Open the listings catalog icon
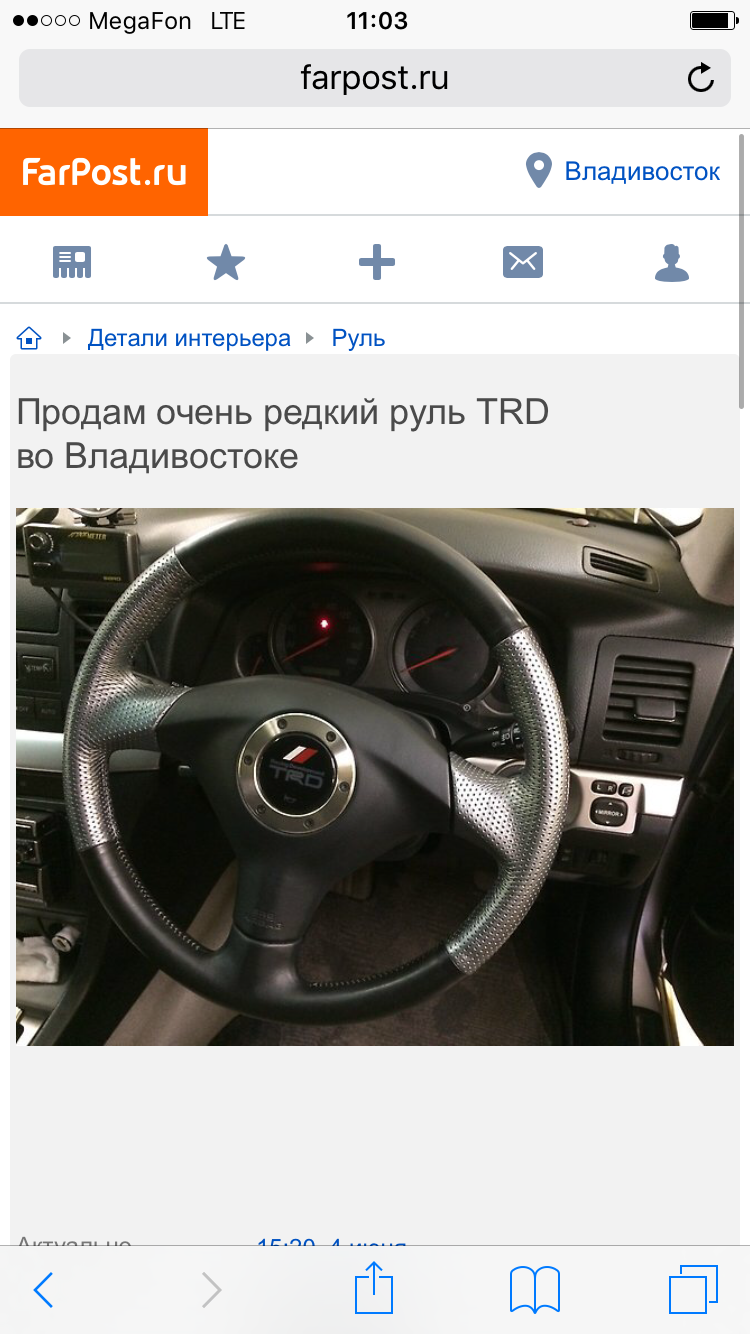Image resolution: width=750 pixels, height=1334 pixels. [x=72, y=263]
